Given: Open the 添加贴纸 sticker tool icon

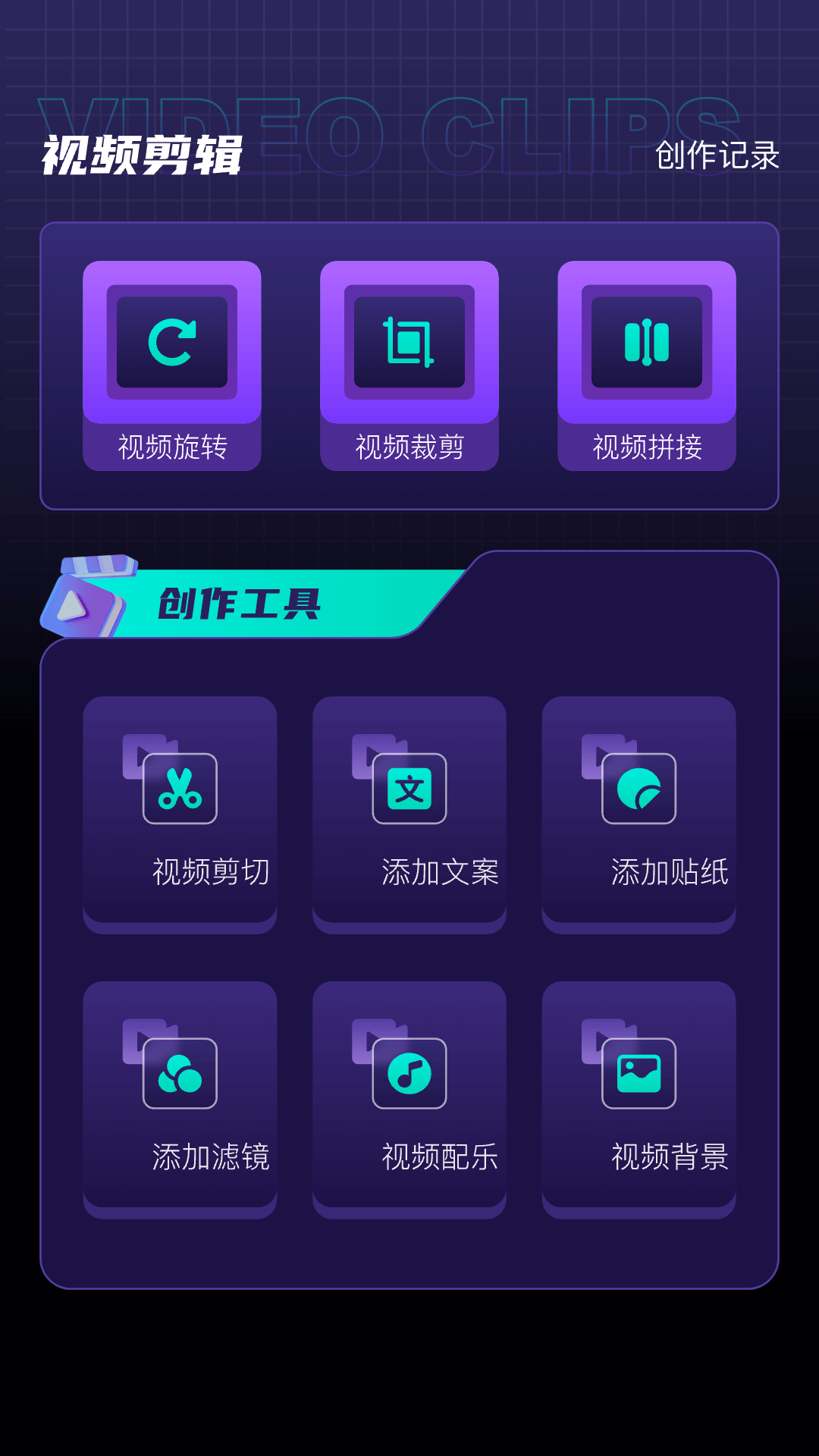Looking at the screenshot, I should (639, 789).
